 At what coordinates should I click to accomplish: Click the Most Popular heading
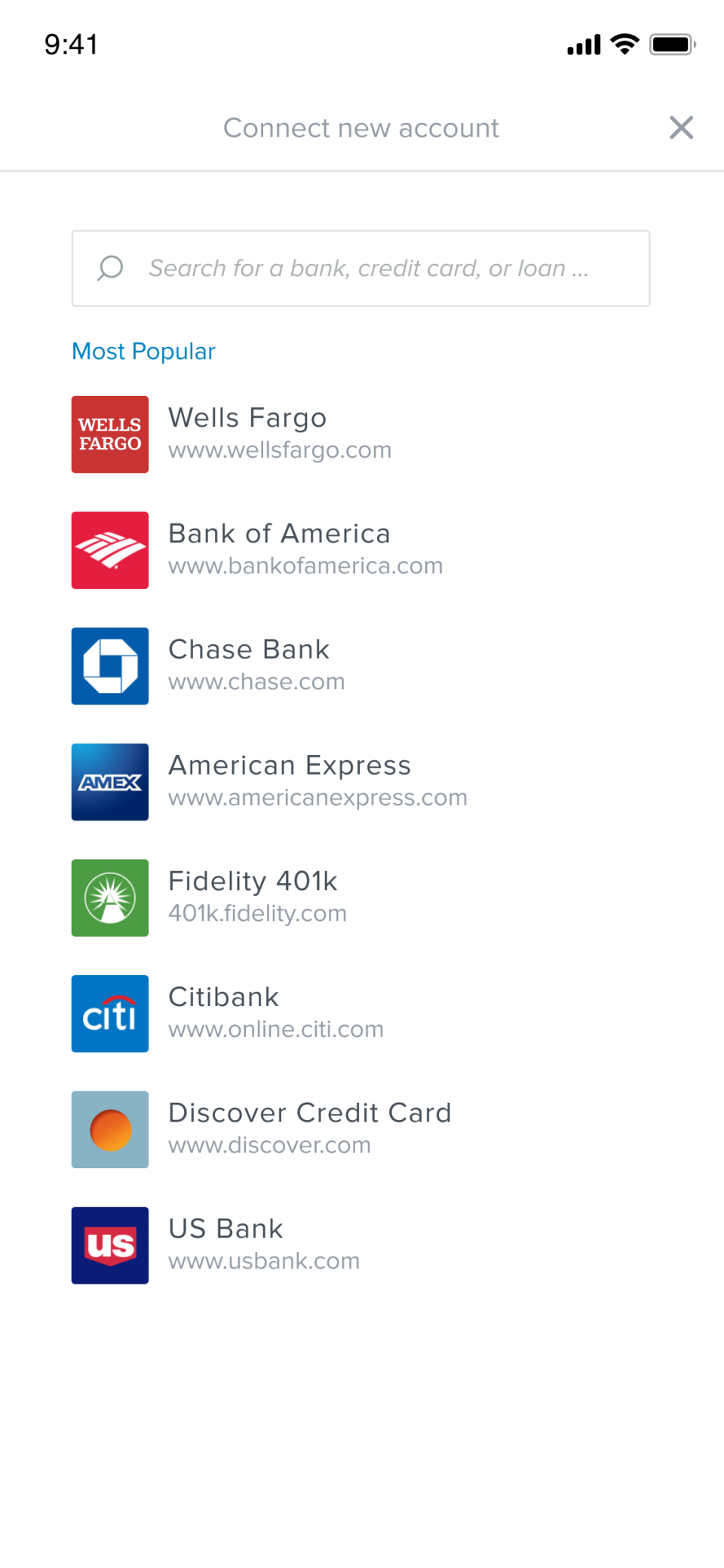(x=143, y=351)
